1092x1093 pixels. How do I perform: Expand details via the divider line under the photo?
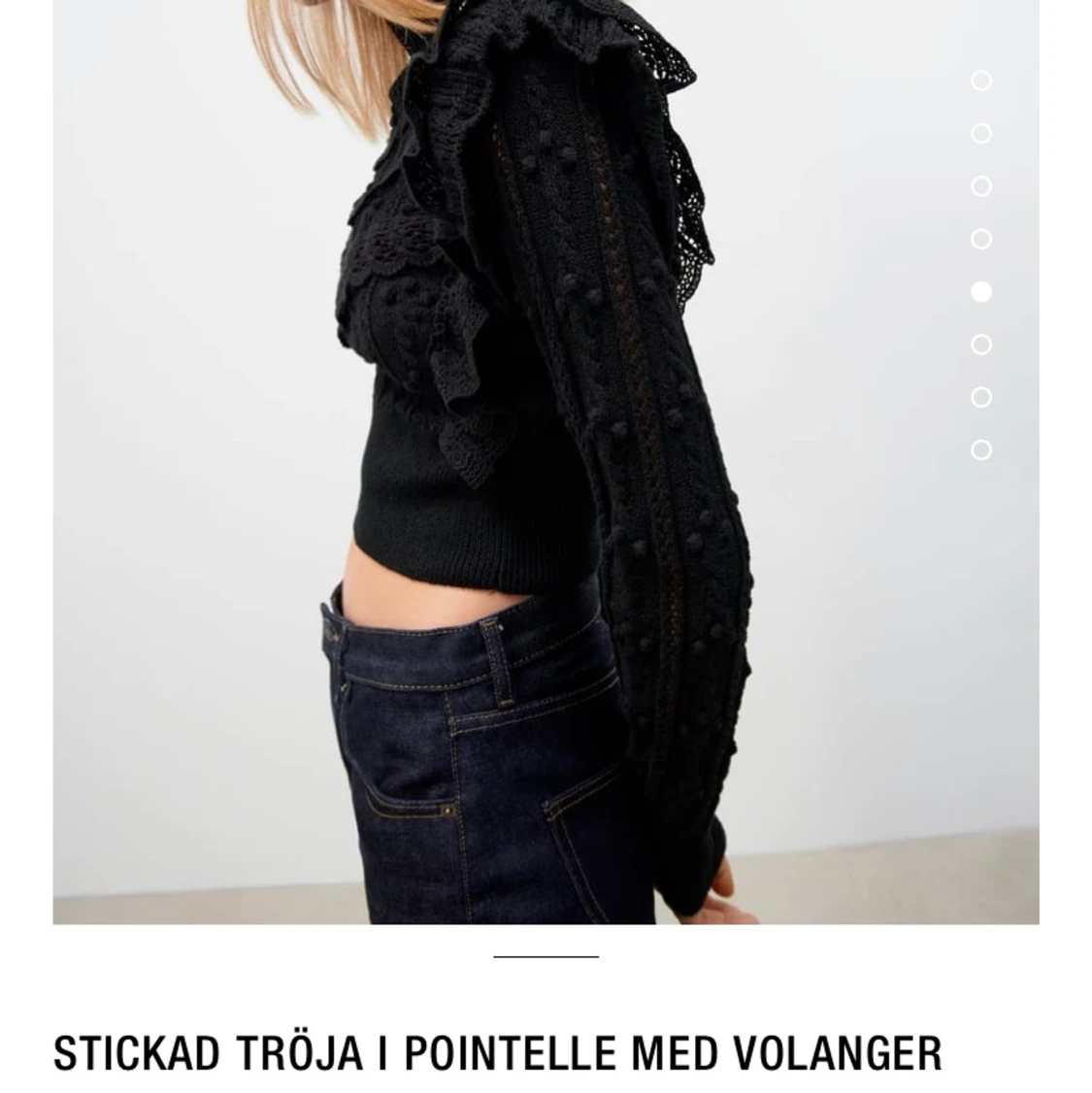click(x=546, y=956)
